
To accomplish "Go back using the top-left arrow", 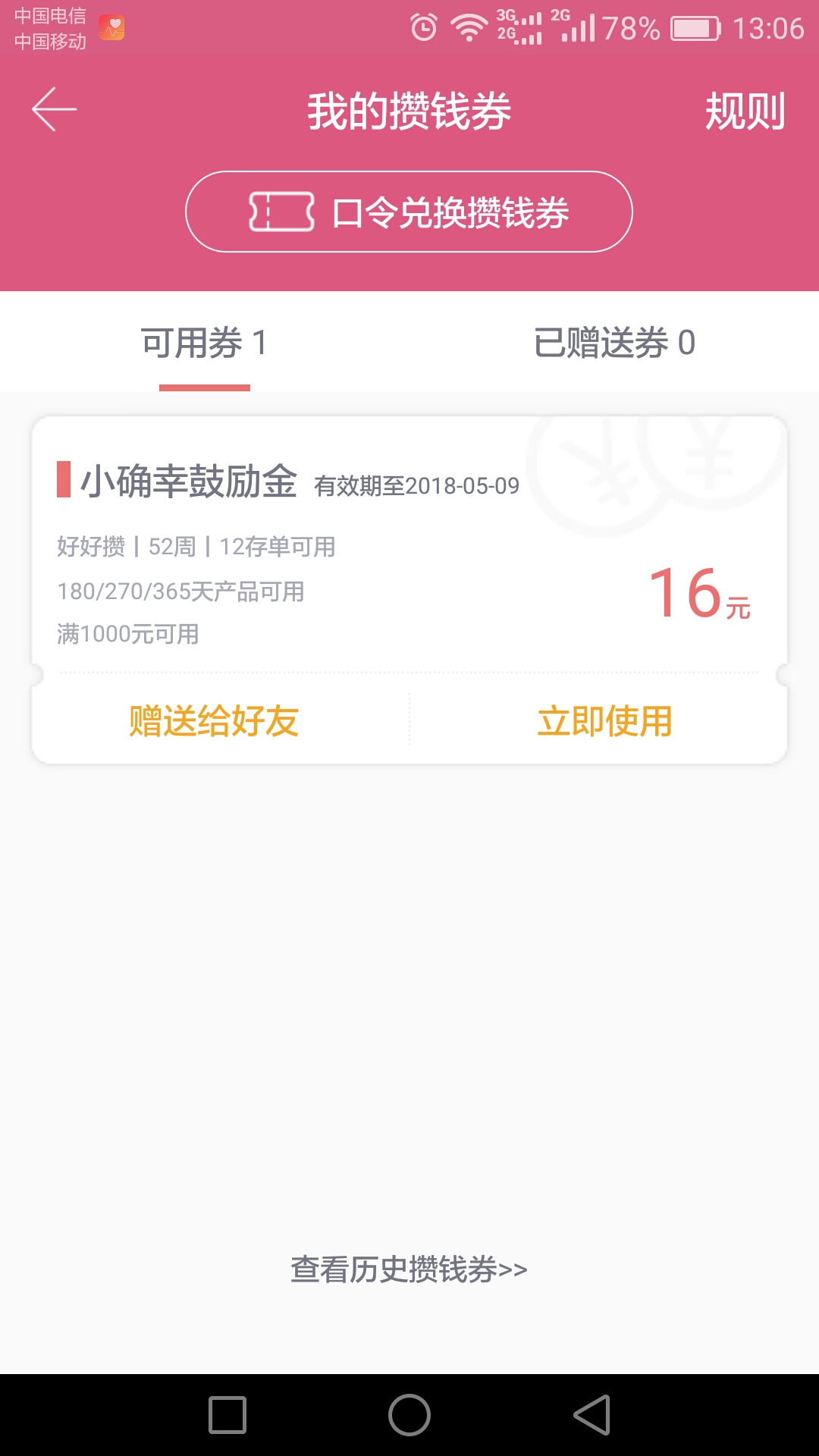I will pyautogui.click(x=54, y=109).
